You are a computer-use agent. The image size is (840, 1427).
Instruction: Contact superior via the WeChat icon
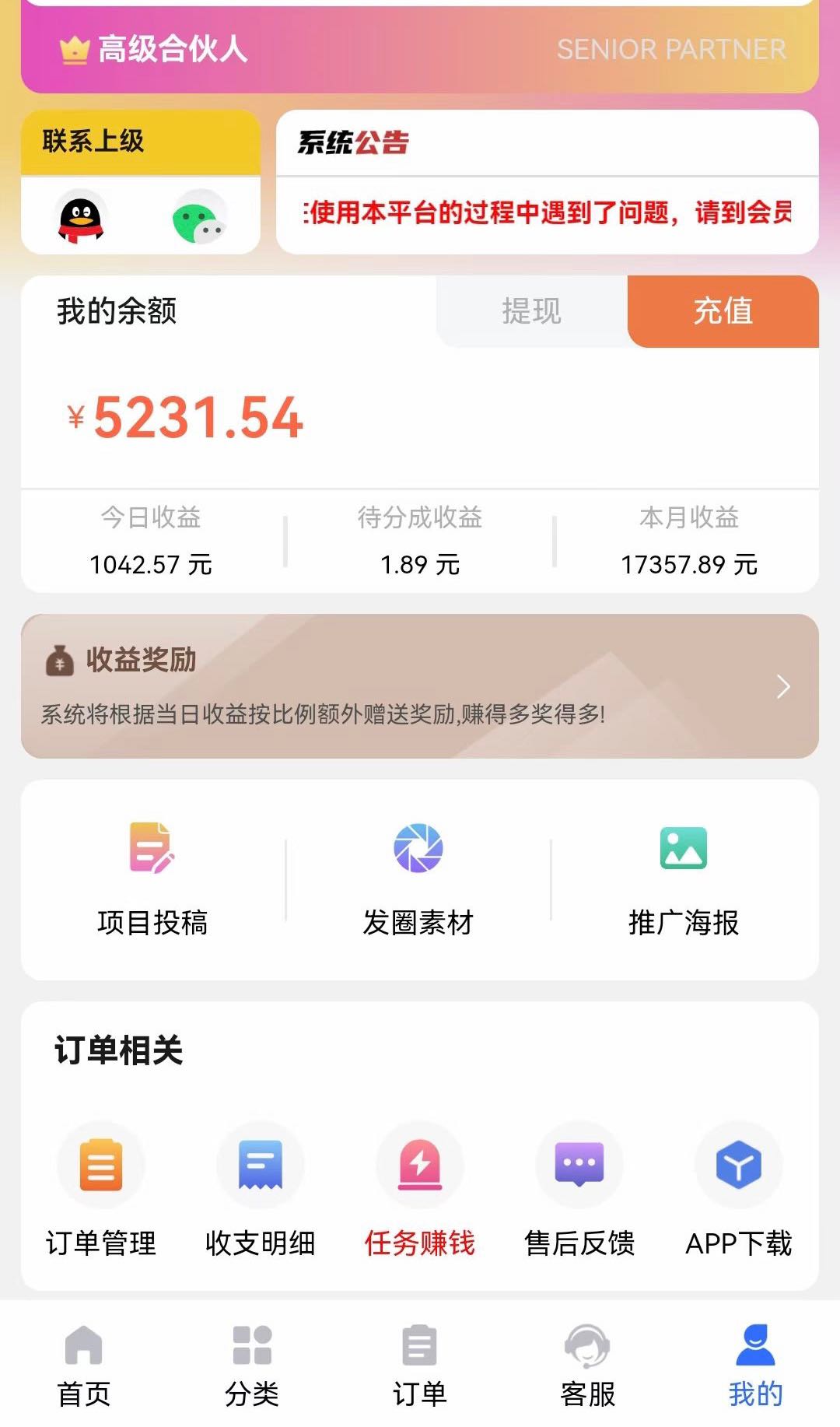pos(199,218)
